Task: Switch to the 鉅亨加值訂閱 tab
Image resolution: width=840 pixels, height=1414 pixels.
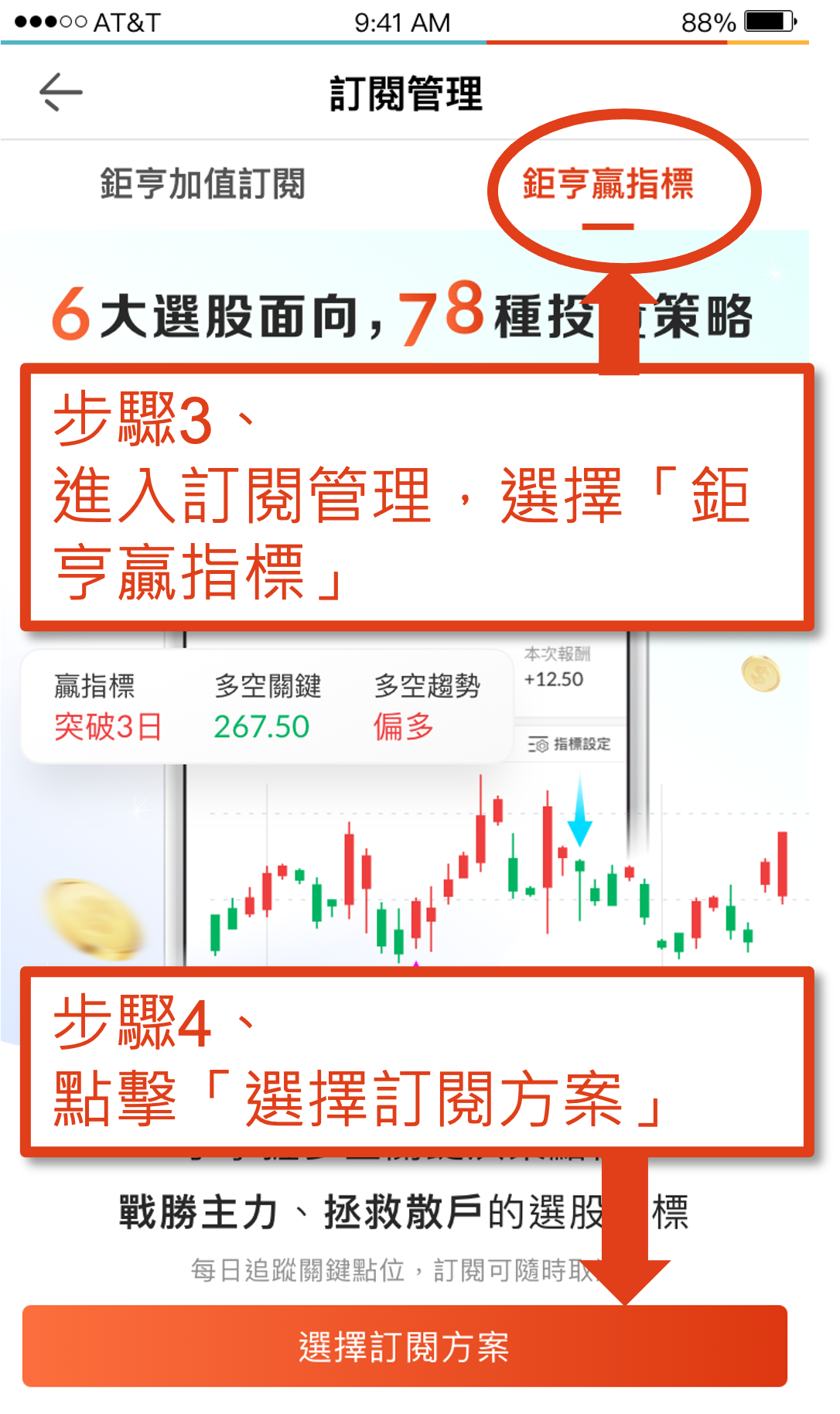Action: (203, 184)
